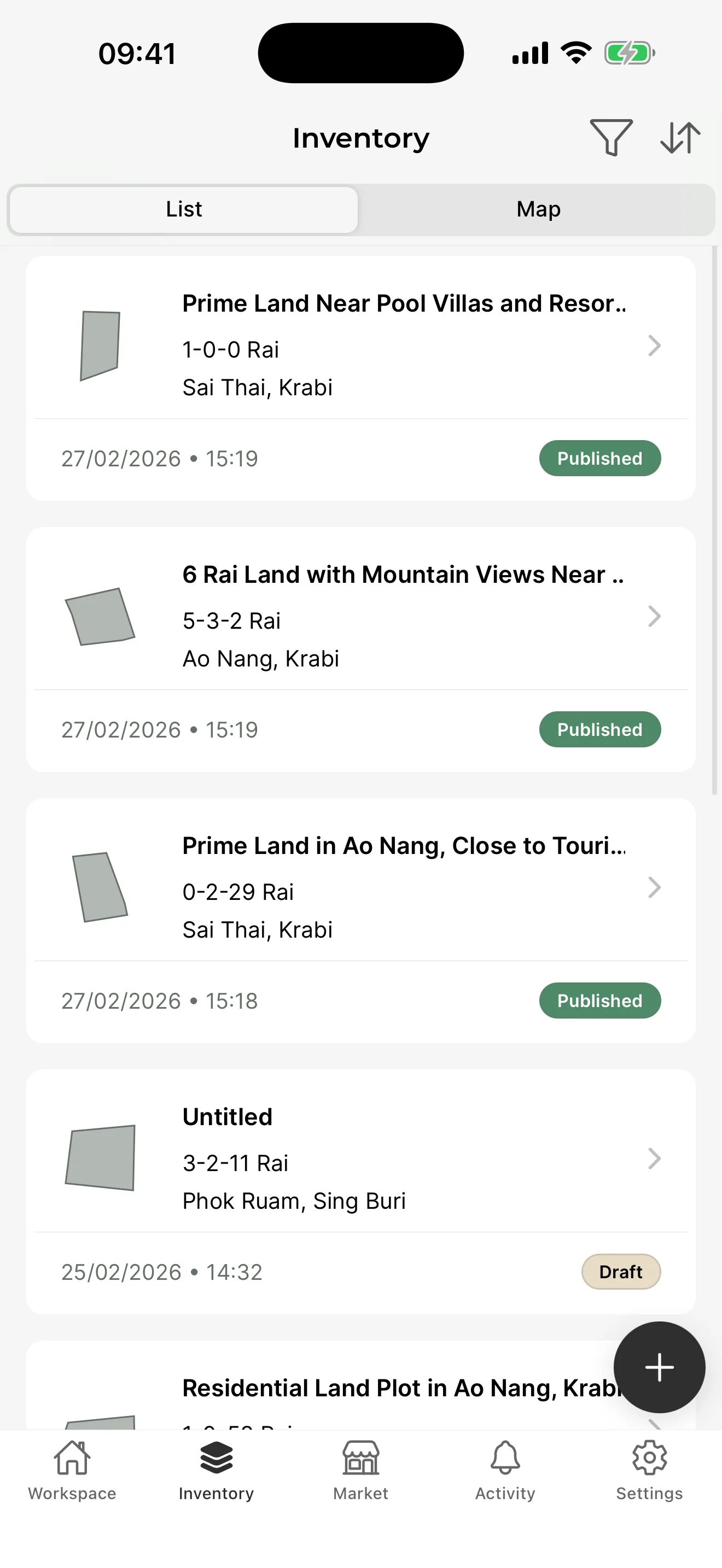Tap the floating plus button to add property
The width and height of the screenshot is (722, 1568).
click(x=659, y=1367)
